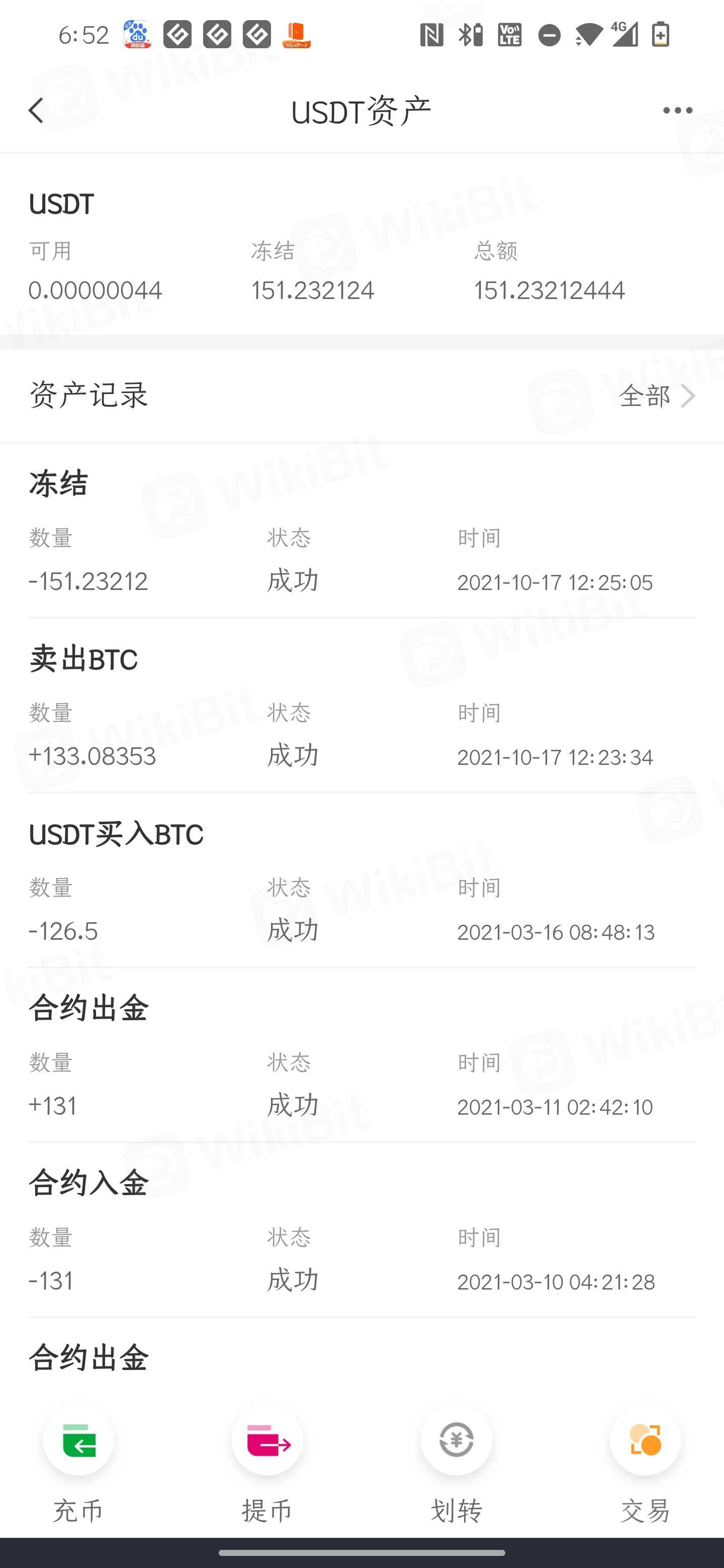Go back from the USDT资产 page
The image size is (724, 1568).
37,111
